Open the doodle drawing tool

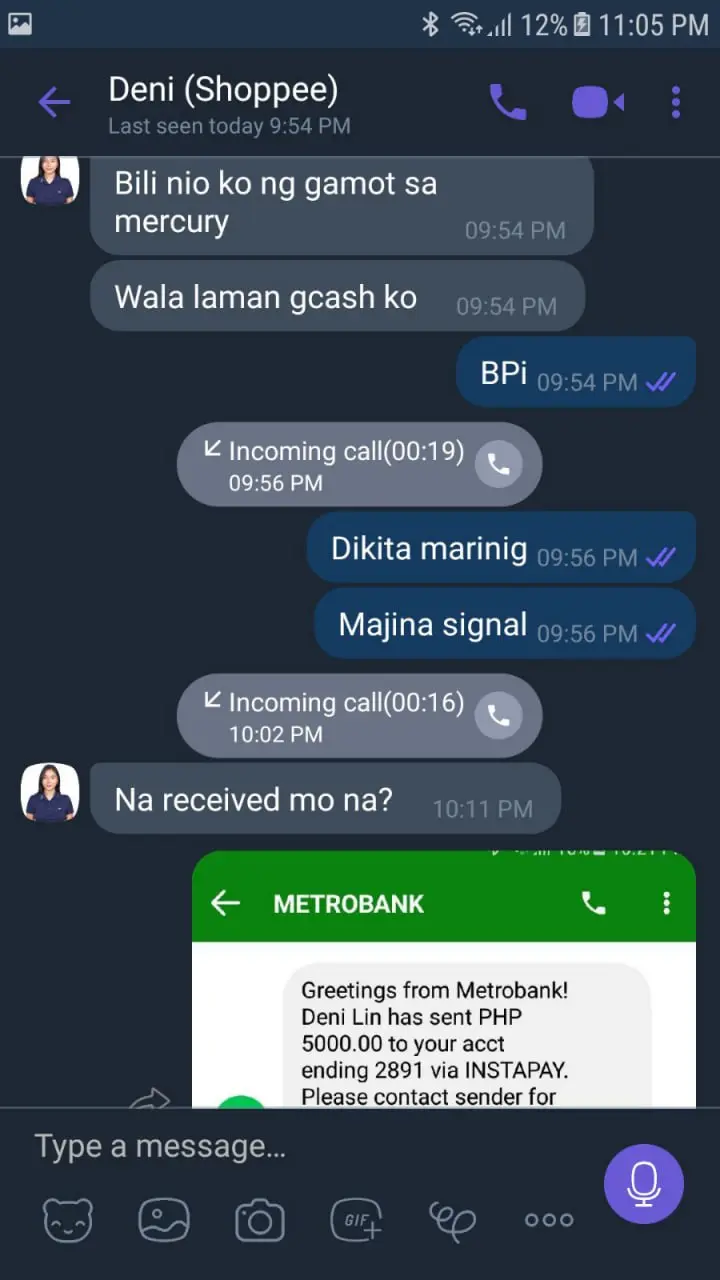pos(452,1220)
